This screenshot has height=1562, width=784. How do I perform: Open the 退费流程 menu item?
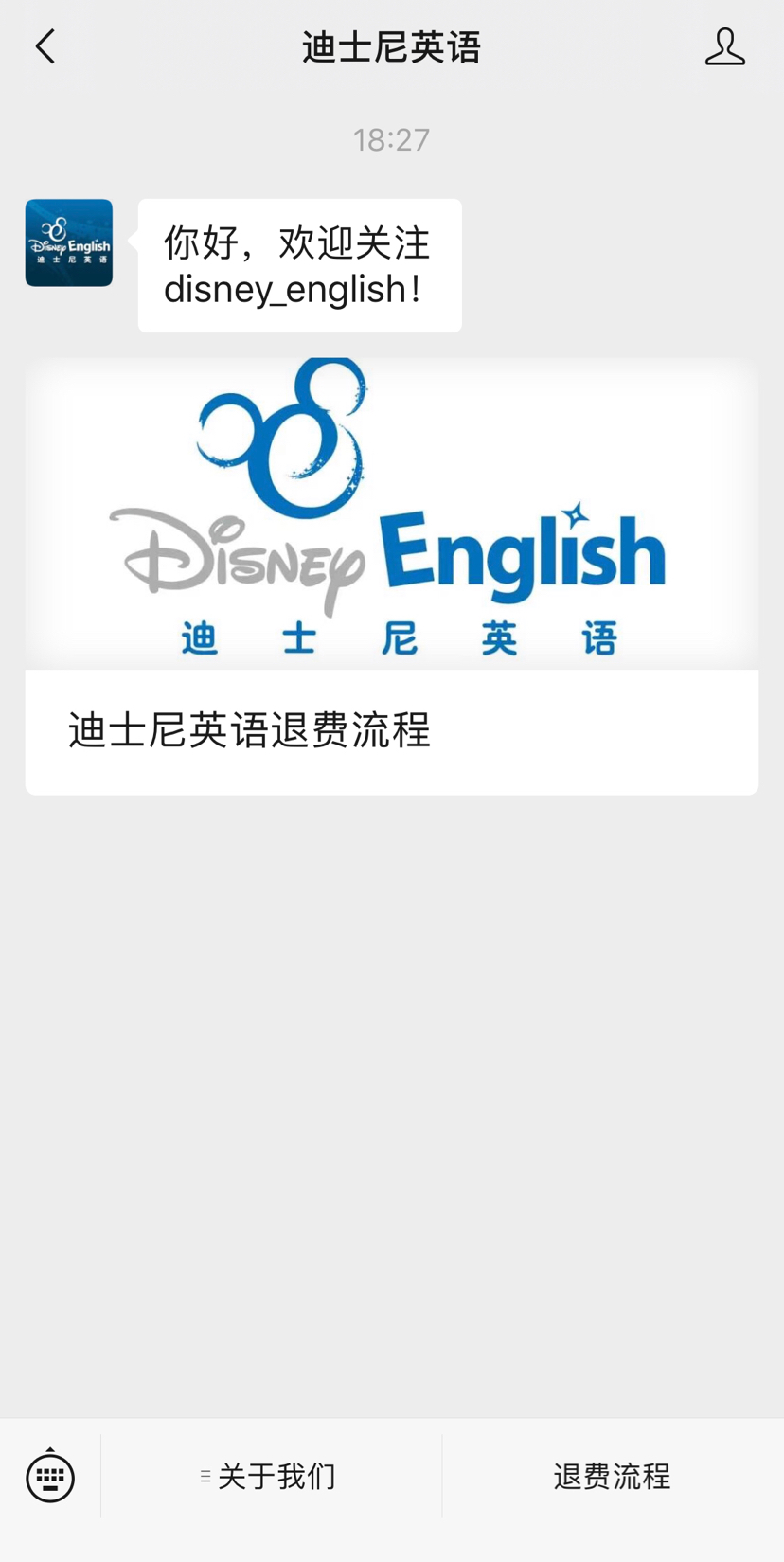click(612, 1476)
